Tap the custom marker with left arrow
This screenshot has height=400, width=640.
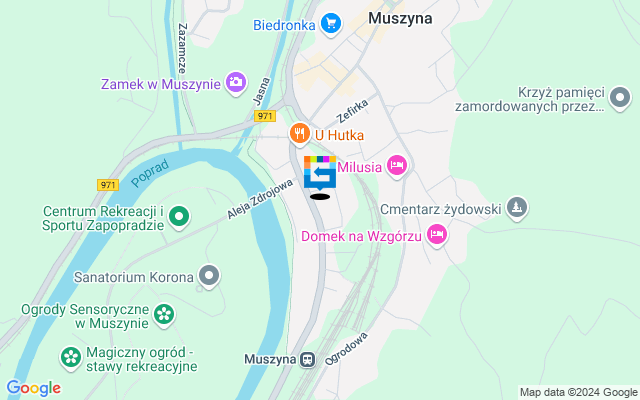pos(319,173)
